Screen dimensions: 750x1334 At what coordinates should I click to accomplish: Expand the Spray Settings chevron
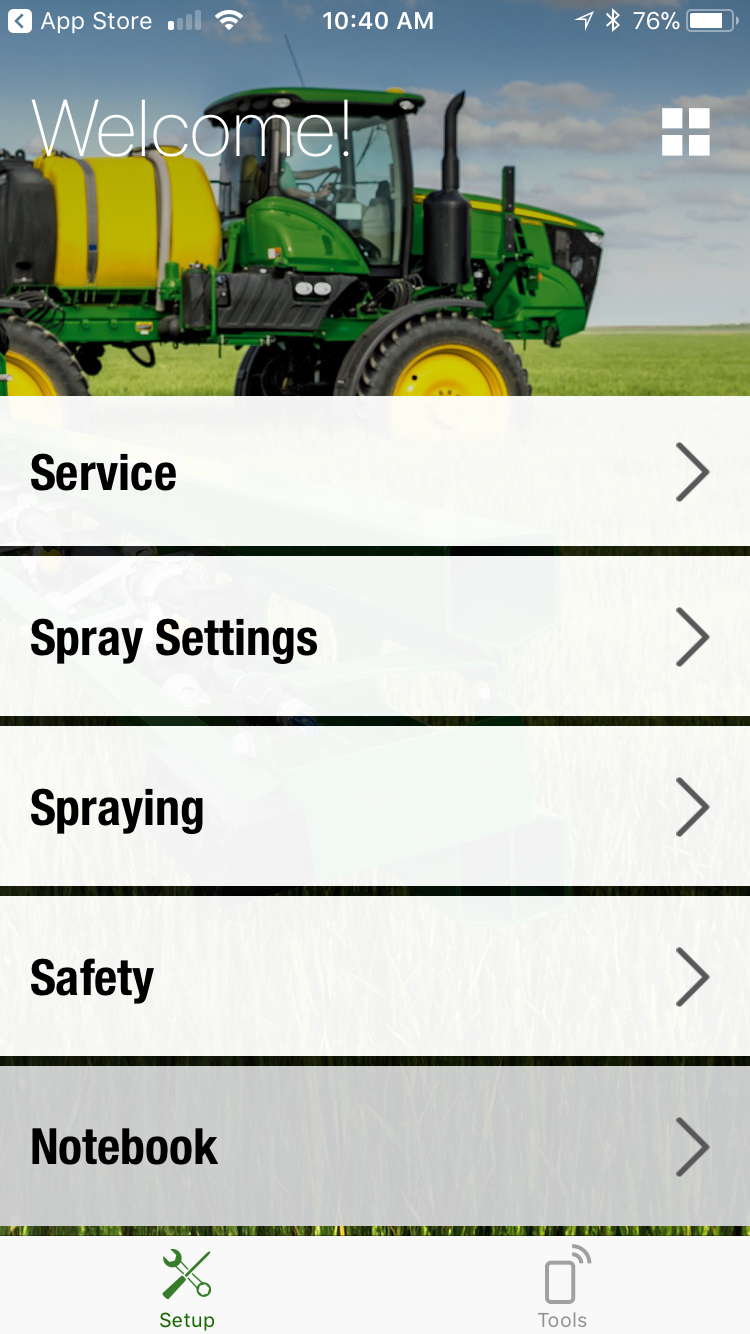click(x=692, y=637)
